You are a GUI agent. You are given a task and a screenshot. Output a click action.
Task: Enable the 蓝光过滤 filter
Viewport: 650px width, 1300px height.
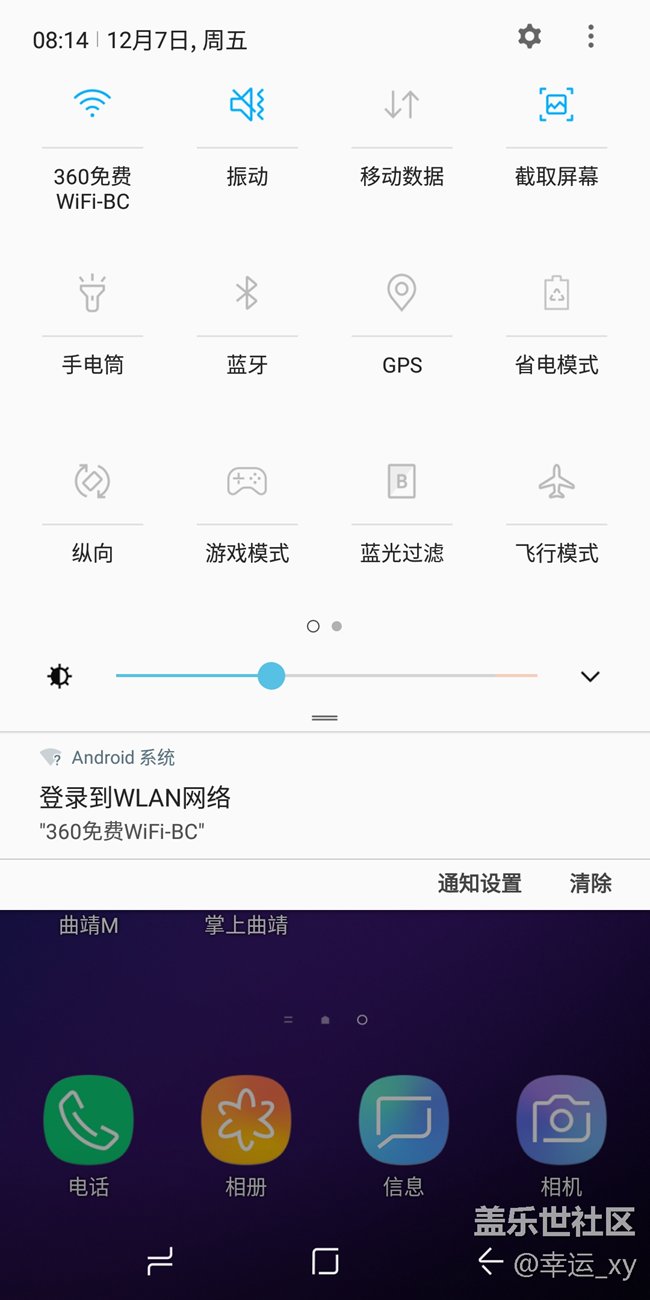point(402,481)
